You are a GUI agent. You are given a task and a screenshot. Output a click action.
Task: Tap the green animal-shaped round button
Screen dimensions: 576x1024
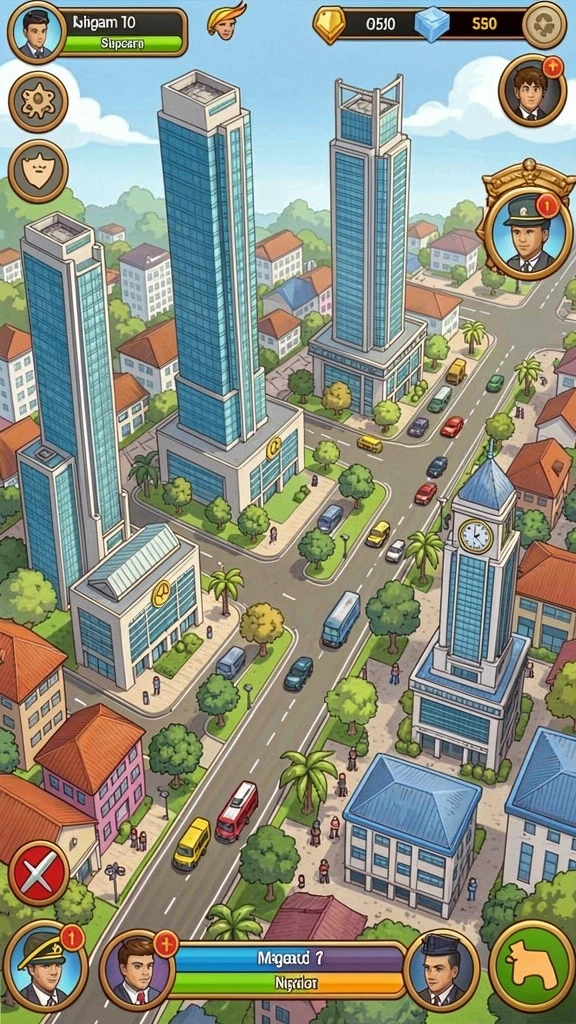[x=532, y=963]
